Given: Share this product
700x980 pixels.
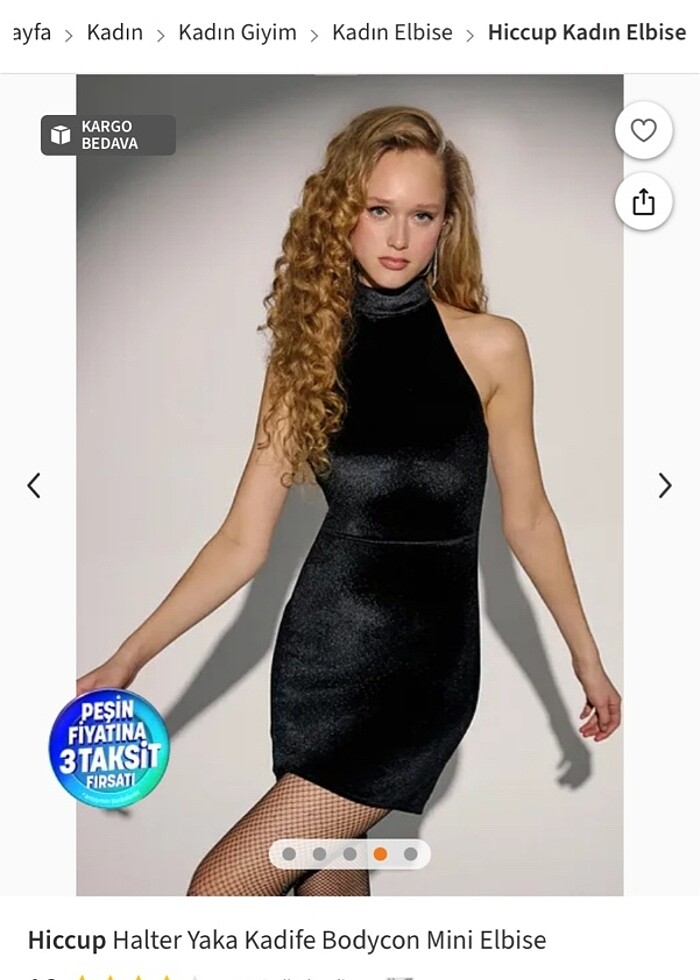Looking at the screenshot, I should click(643, 202).
